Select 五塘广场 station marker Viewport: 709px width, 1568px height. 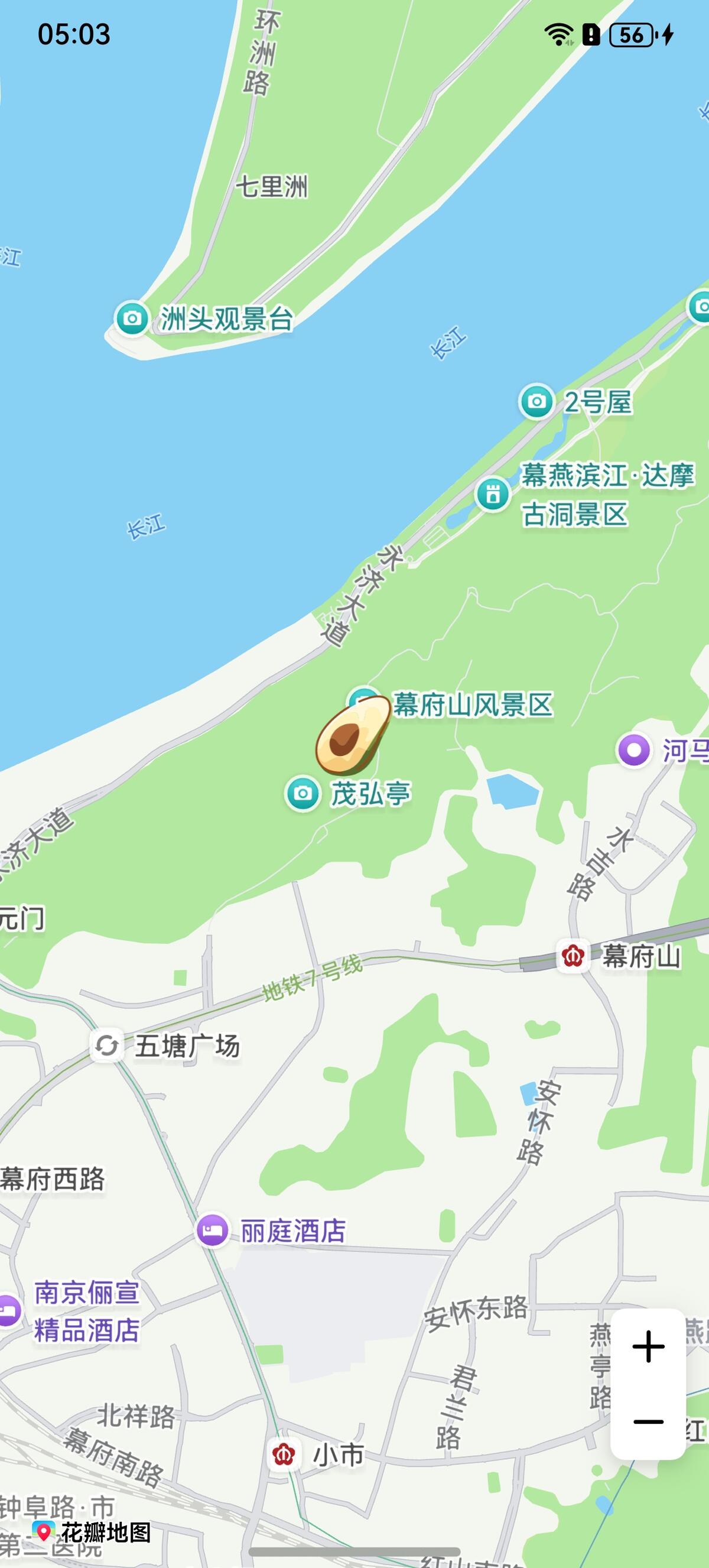click(107, 1046)
